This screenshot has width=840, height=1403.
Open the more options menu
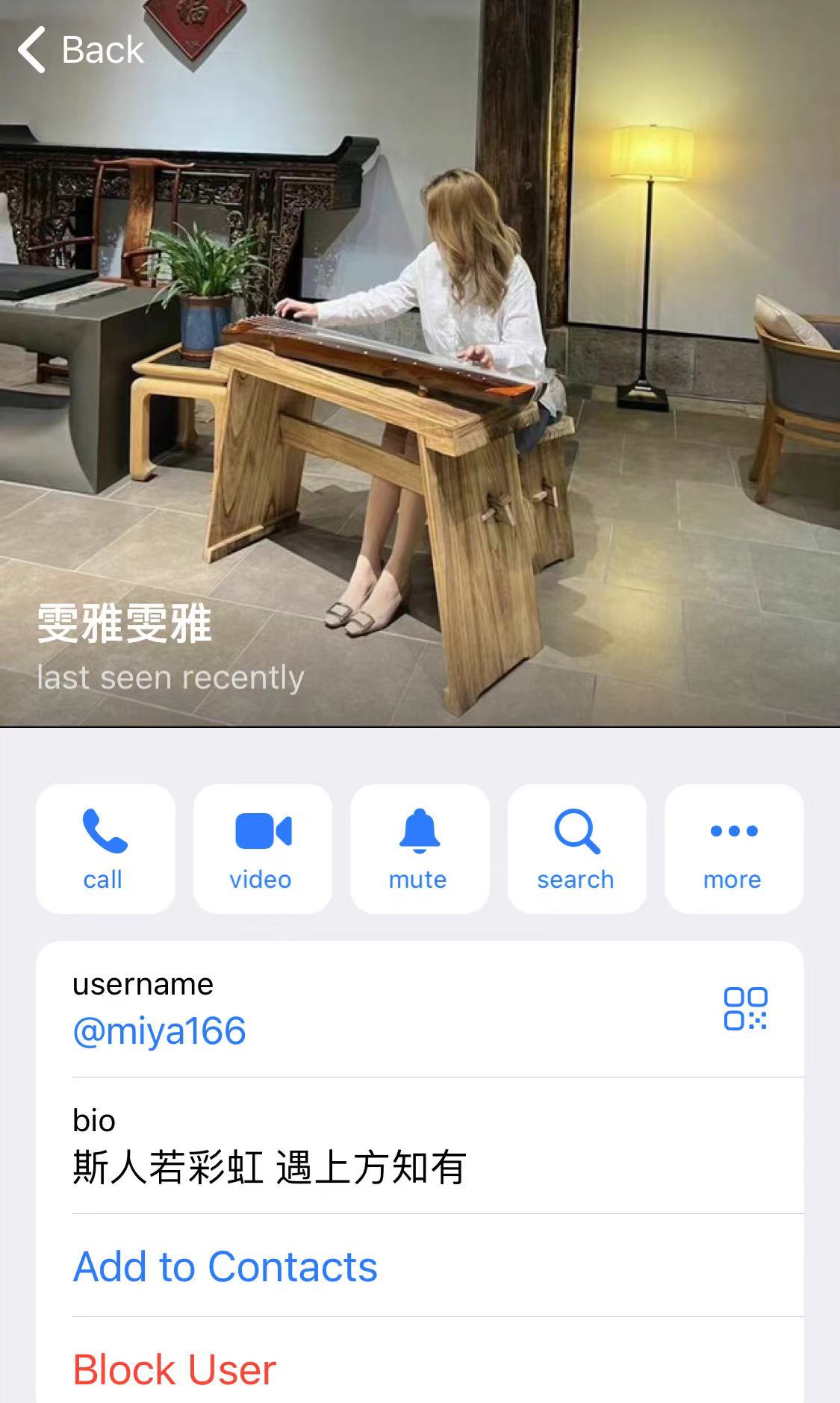pos(733,848)
